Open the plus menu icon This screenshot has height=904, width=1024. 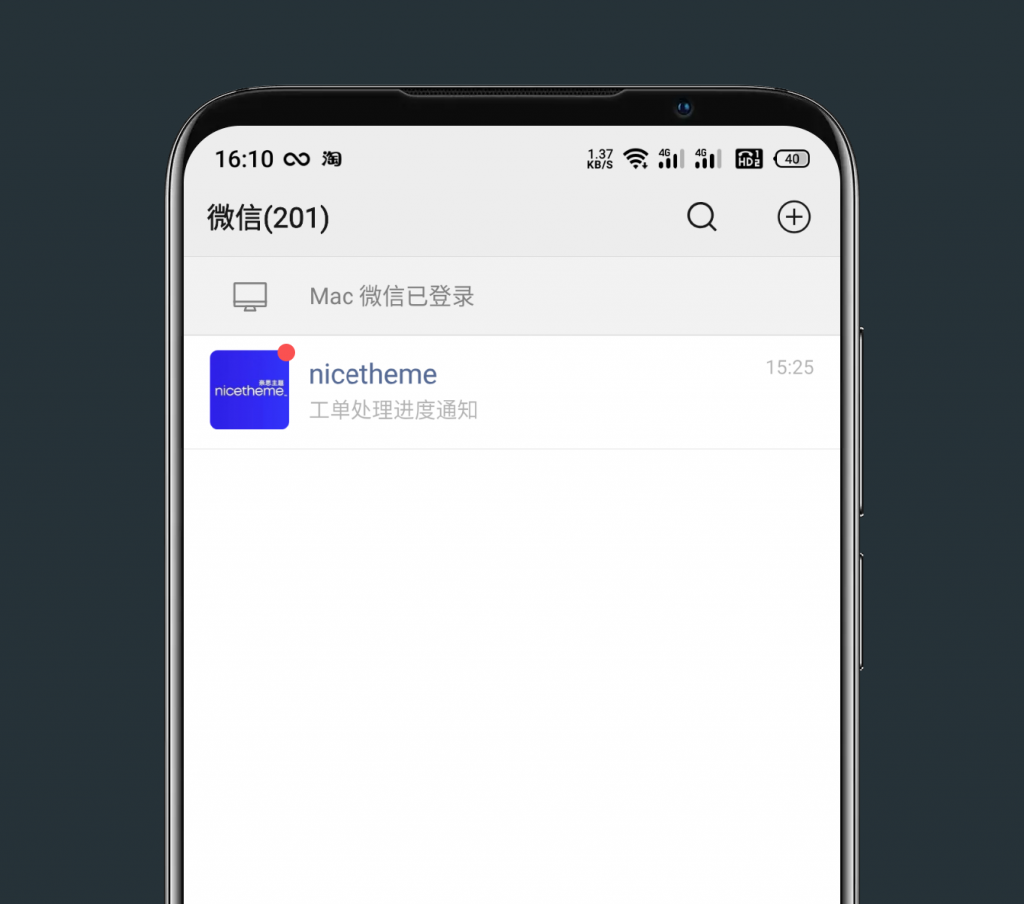[794, 217]
